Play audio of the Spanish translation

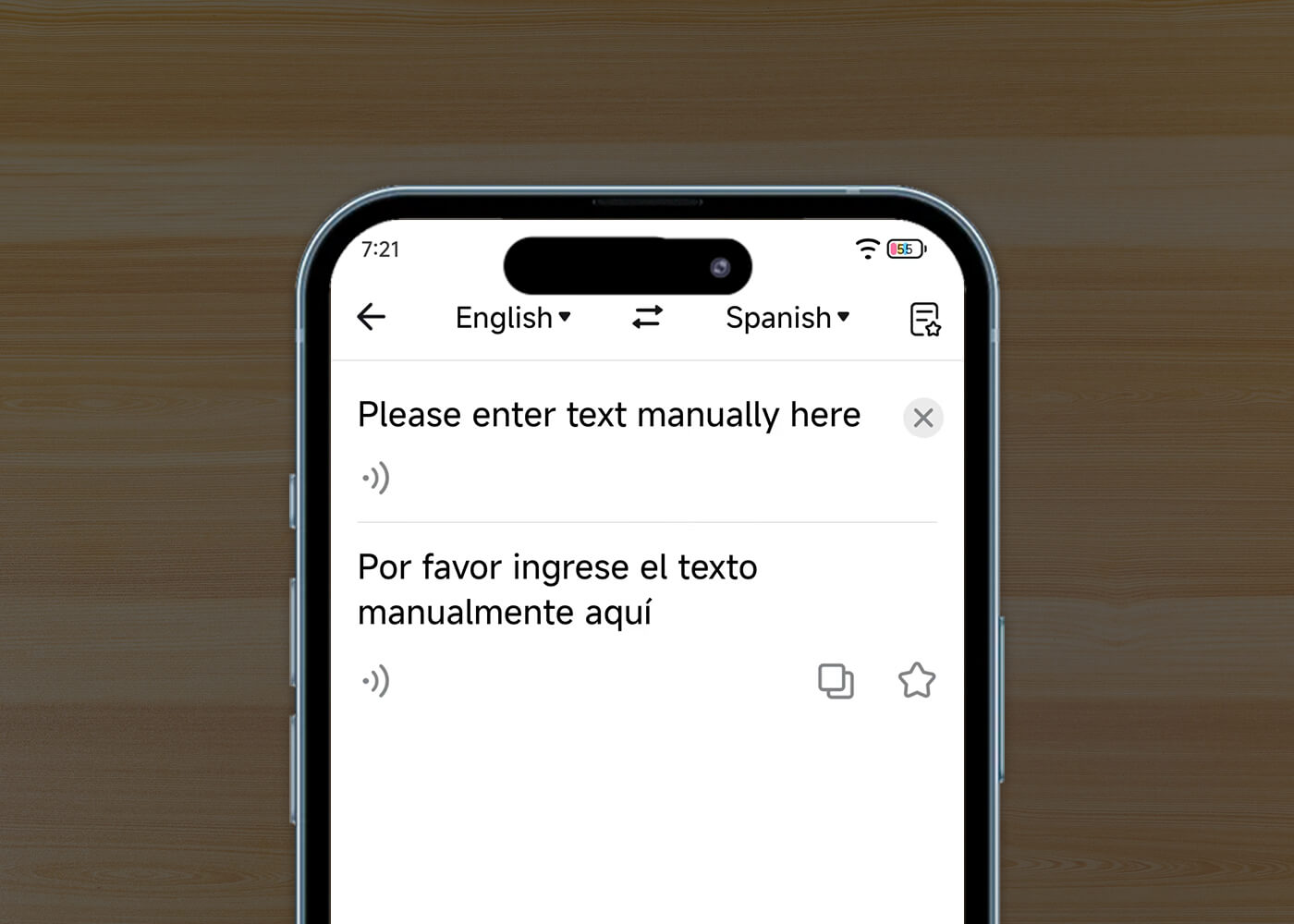(375, 682)
